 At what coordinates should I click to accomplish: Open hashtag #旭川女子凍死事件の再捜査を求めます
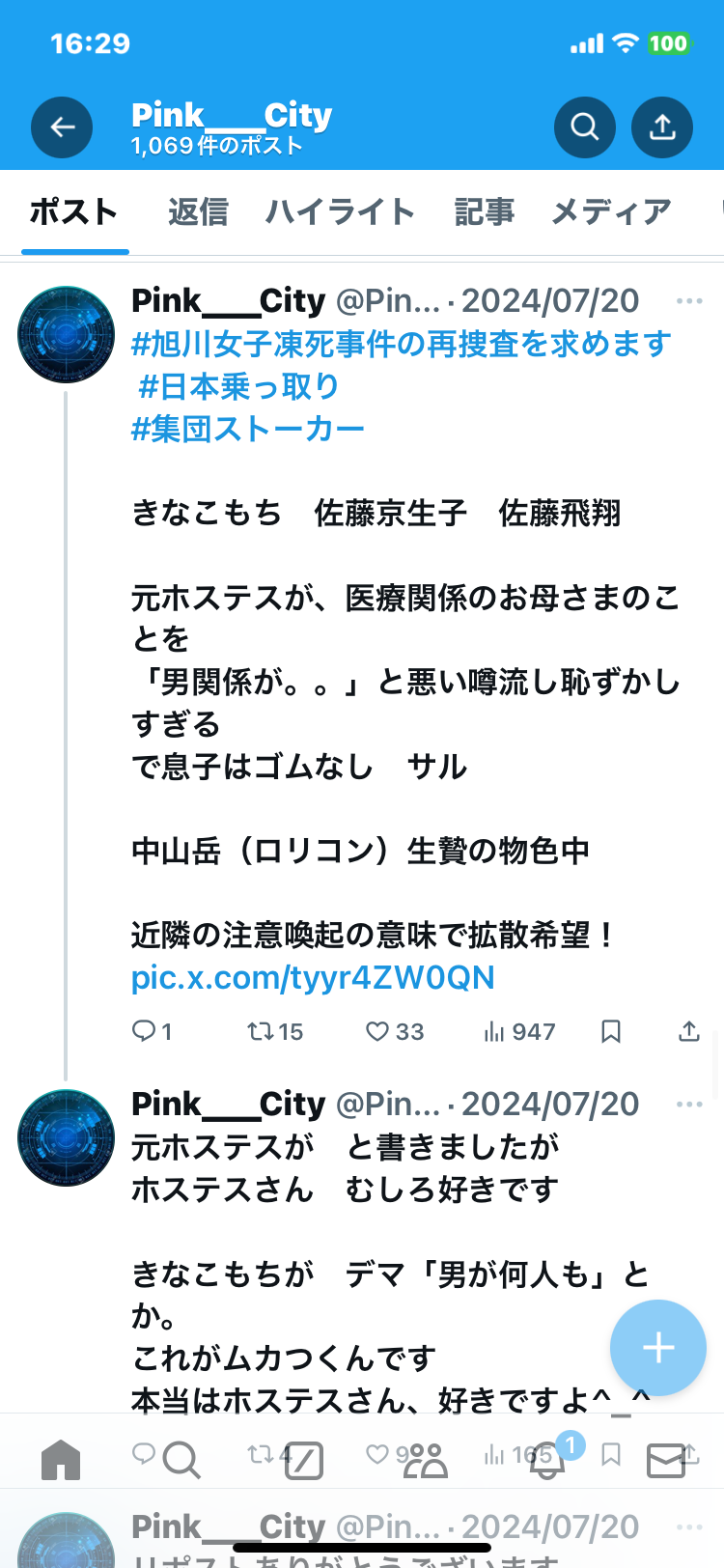tap(401, 344)
